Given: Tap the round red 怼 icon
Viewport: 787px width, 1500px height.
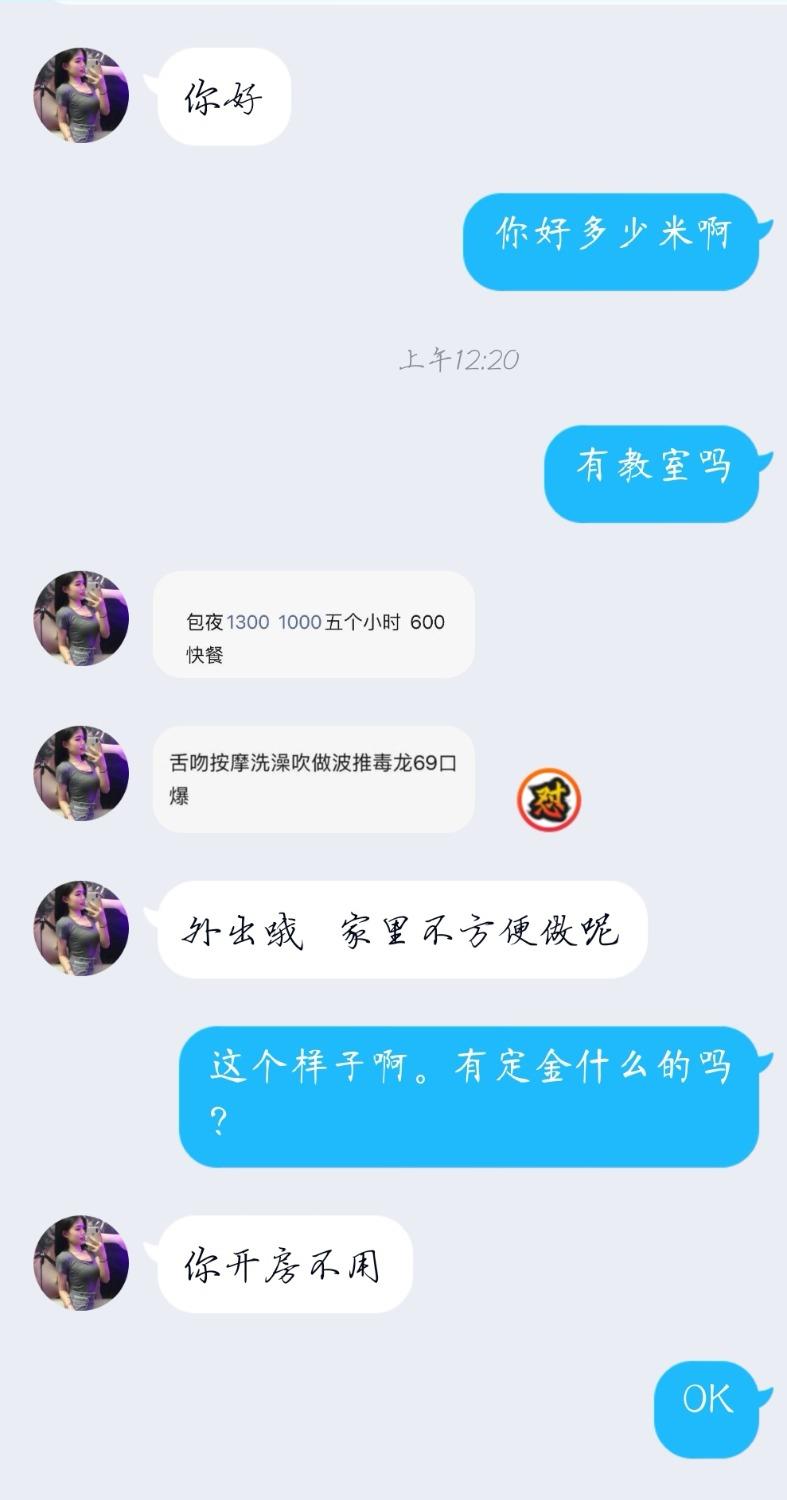Looking at the screenshot, I should pyautogui.click(x=548, y=799).
